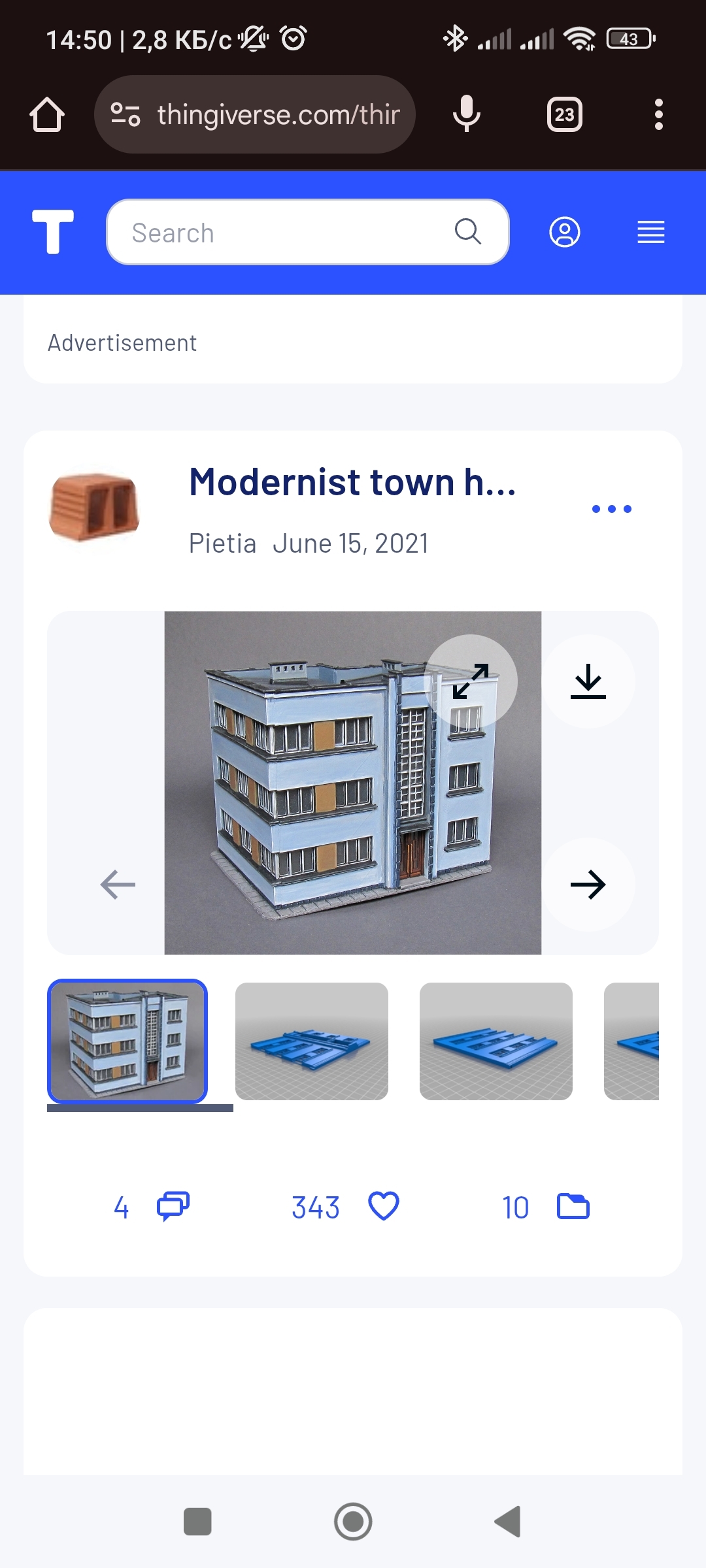
Task: Download the model files
Action: click(x=588, y=681)
